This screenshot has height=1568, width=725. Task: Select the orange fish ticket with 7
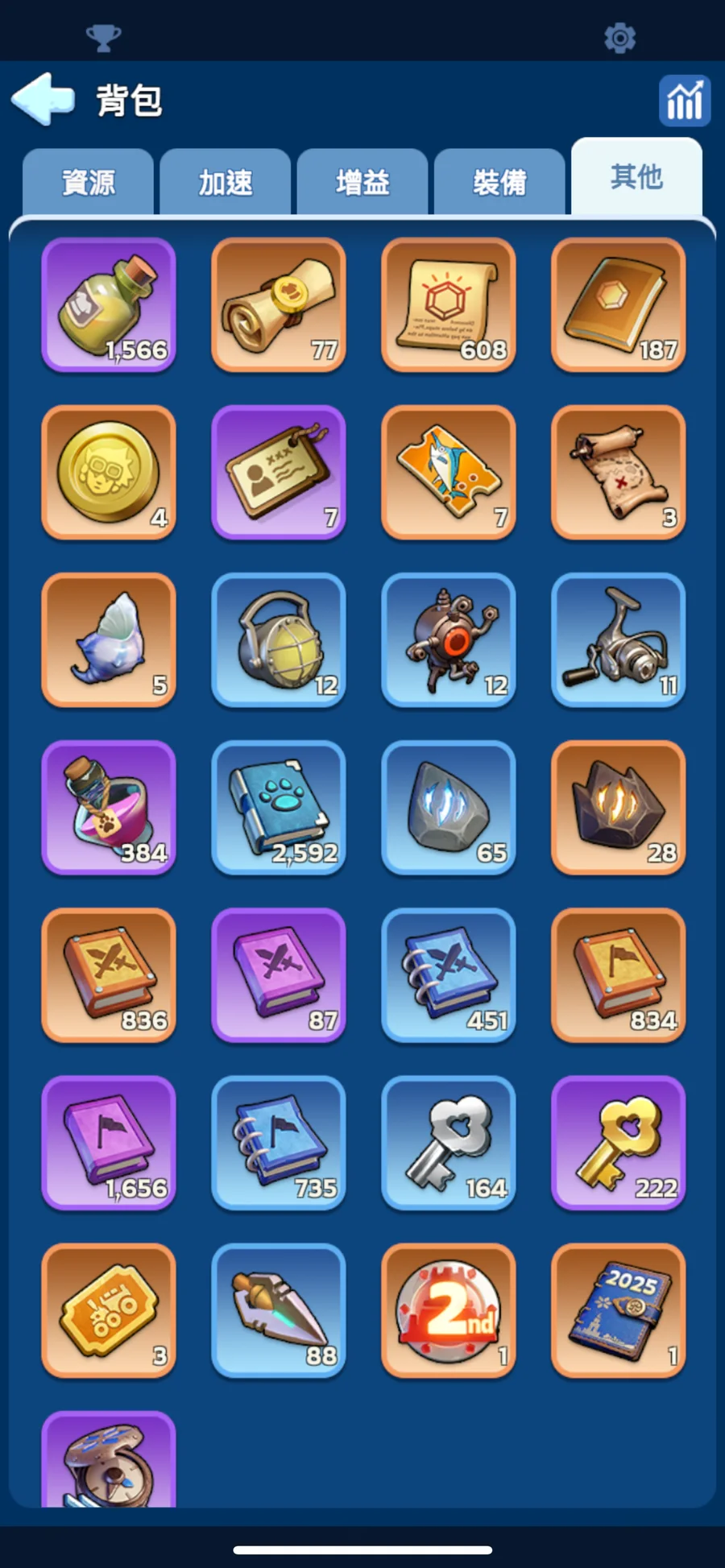click(x=449, y=472)
